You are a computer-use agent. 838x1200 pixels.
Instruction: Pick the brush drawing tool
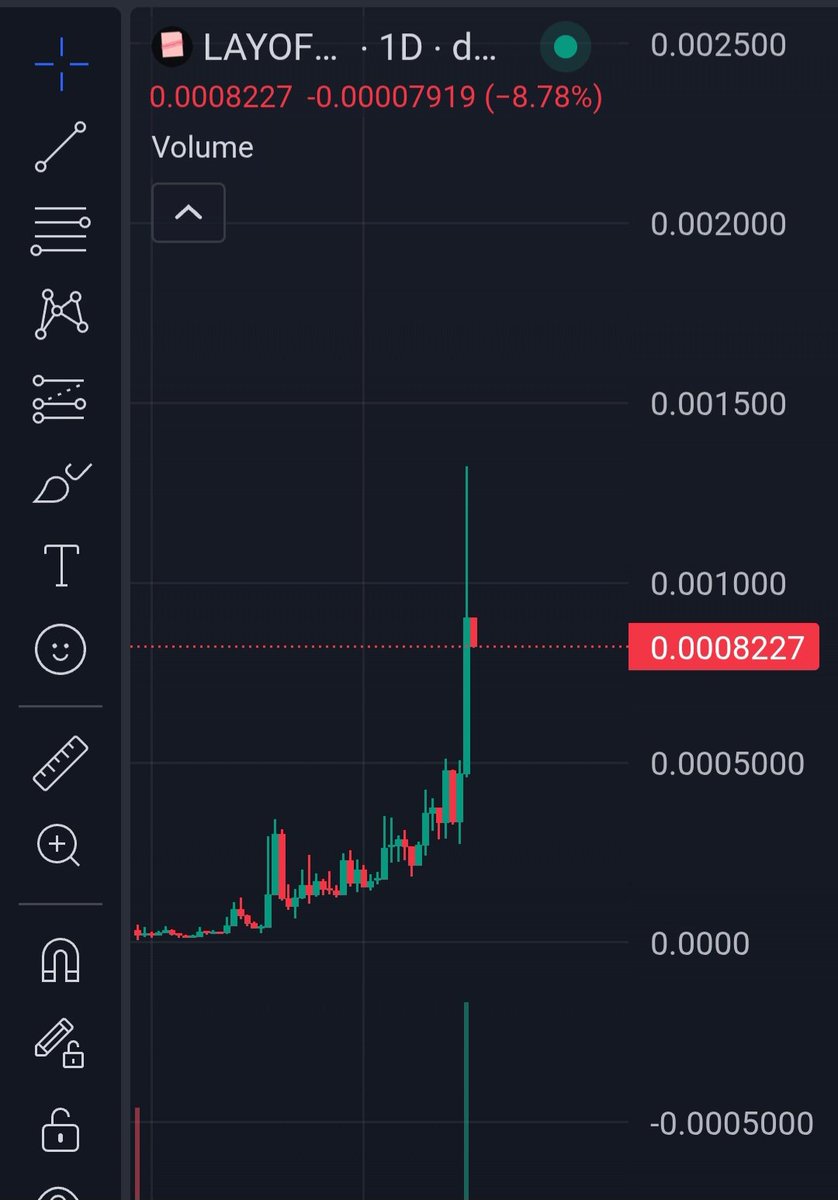[x=61, y=483]
